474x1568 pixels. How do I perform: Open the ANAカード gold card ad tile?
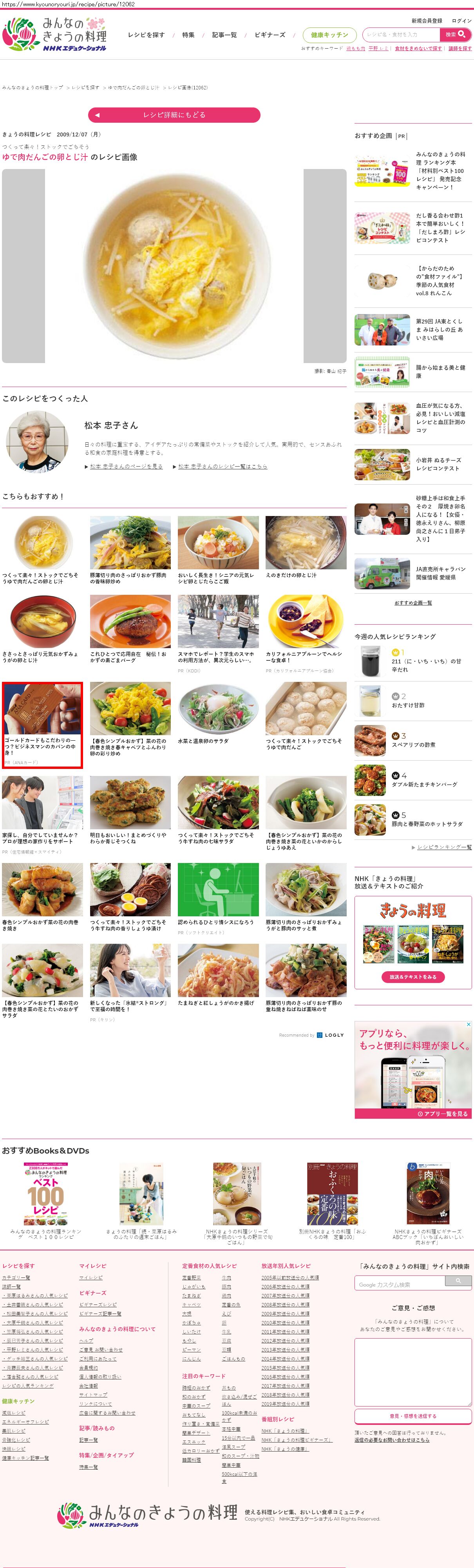(42, 724)
